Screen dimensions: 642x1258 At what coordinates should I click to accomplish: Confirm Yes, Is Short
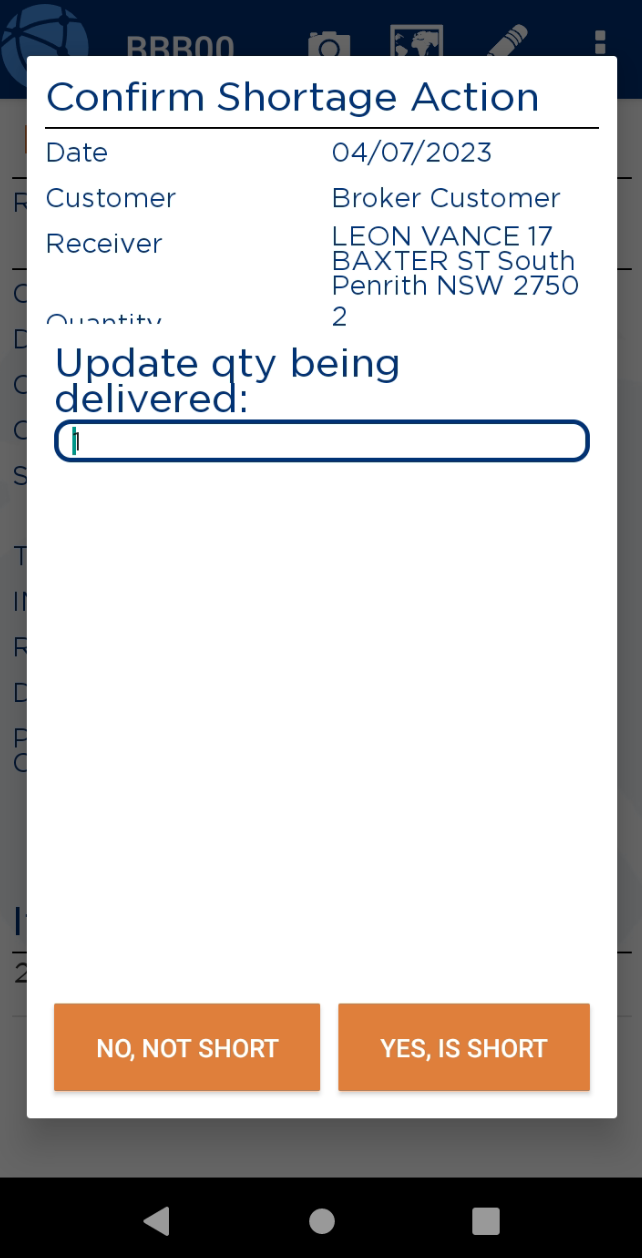(464, 1047)
